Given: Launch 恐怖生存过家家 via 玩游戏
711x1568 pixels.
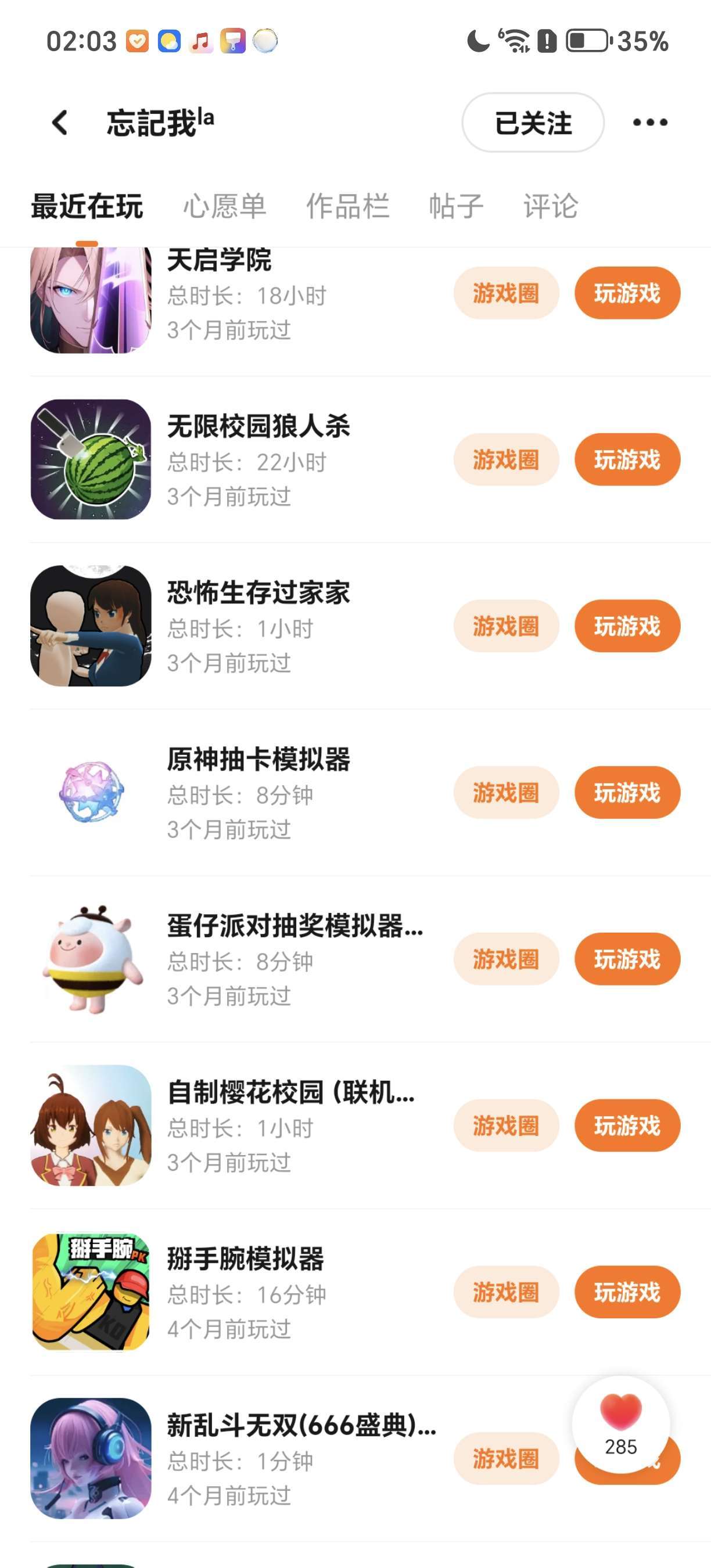Looking at the screenshot, I should (x=627, y=627).
